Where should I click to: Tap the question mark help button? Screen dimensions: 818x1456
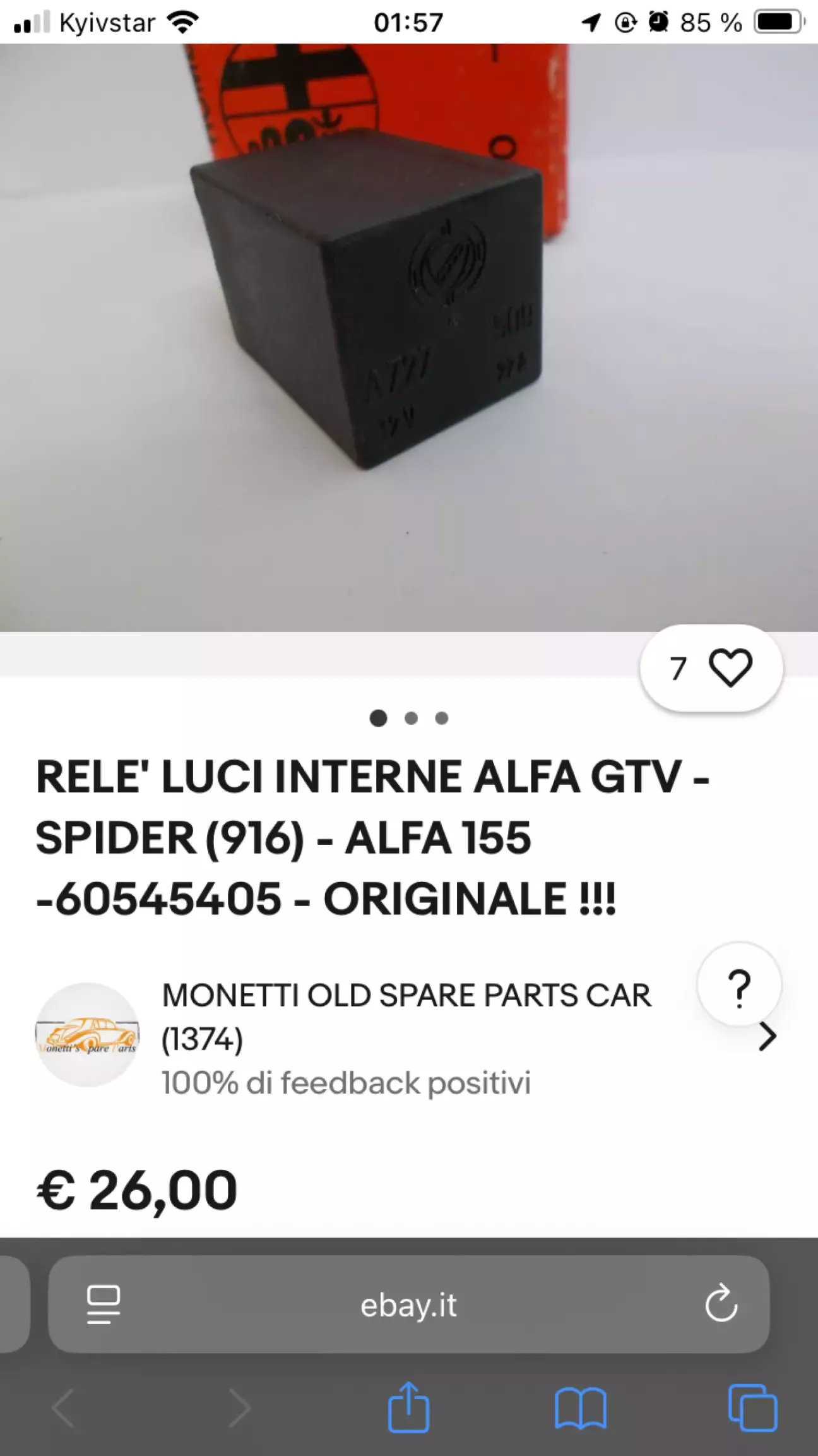pyautogui.click(x=739, y=985)
